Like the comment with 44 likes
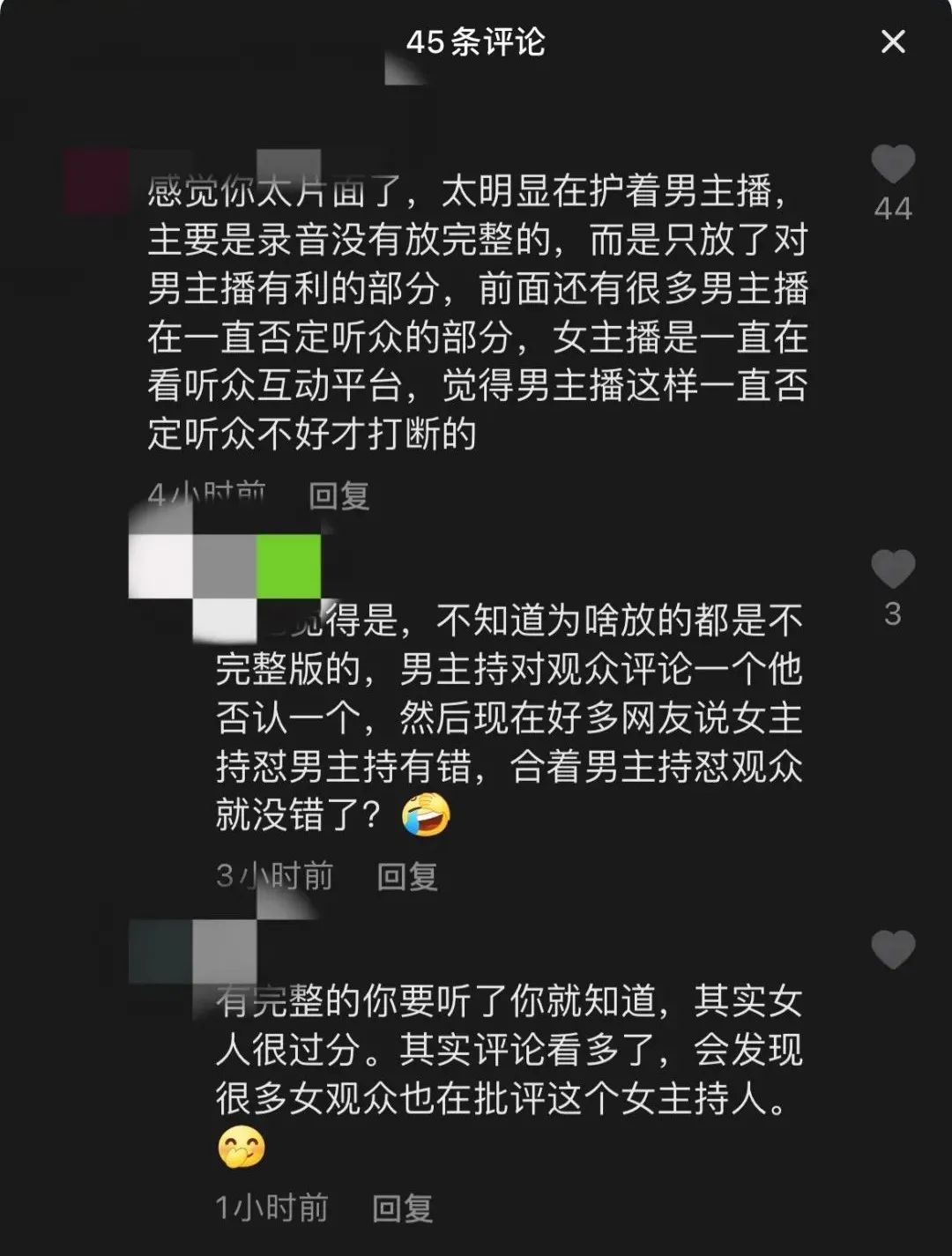This screenshot has height=1256, width=952. click(893, 165)
